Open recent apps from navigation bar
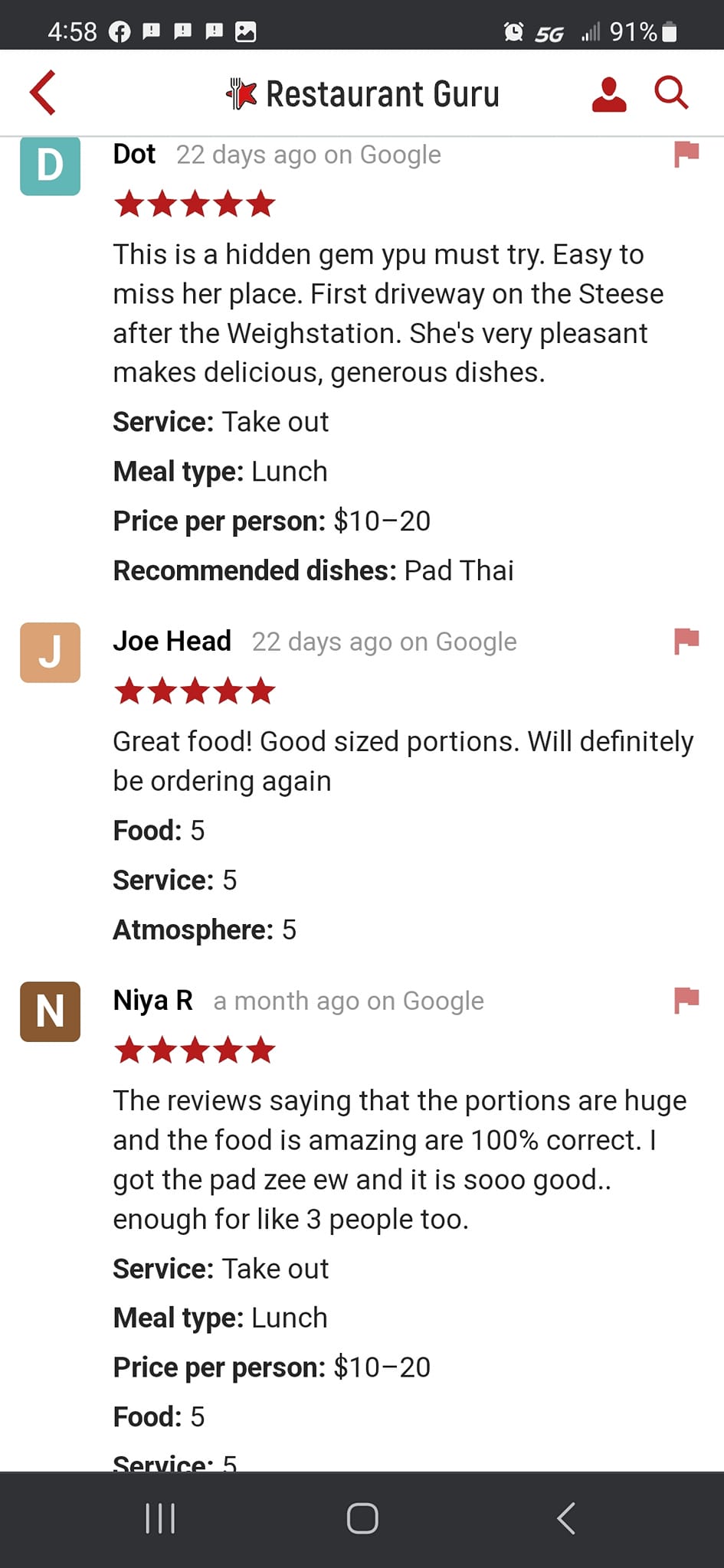724x1568 pixels. [x=160, y=1518]
